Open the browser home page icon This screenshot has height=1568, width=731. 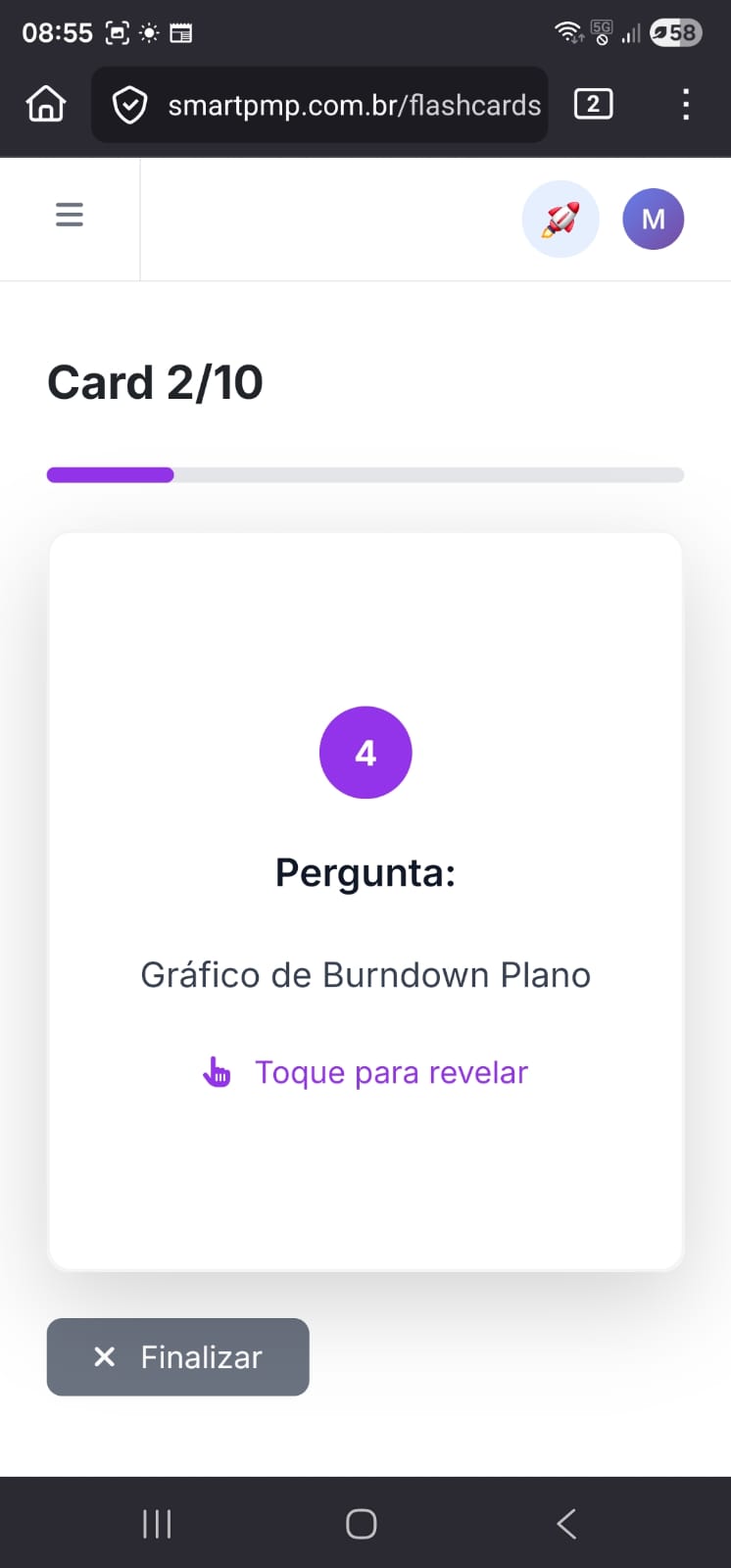[45, 105]
